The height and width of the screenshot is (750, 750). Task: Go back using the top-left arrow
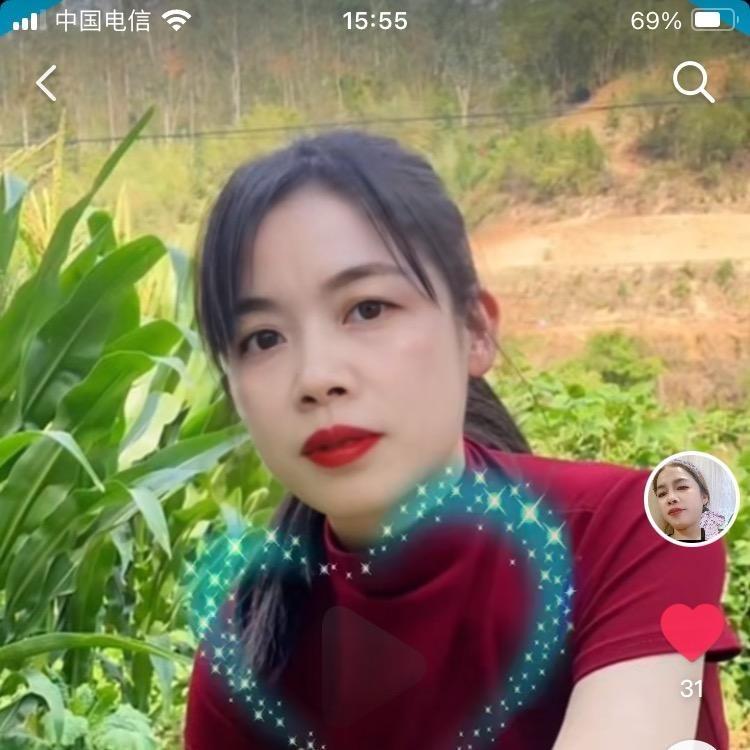pyautogui.click(x=46, y=83)
